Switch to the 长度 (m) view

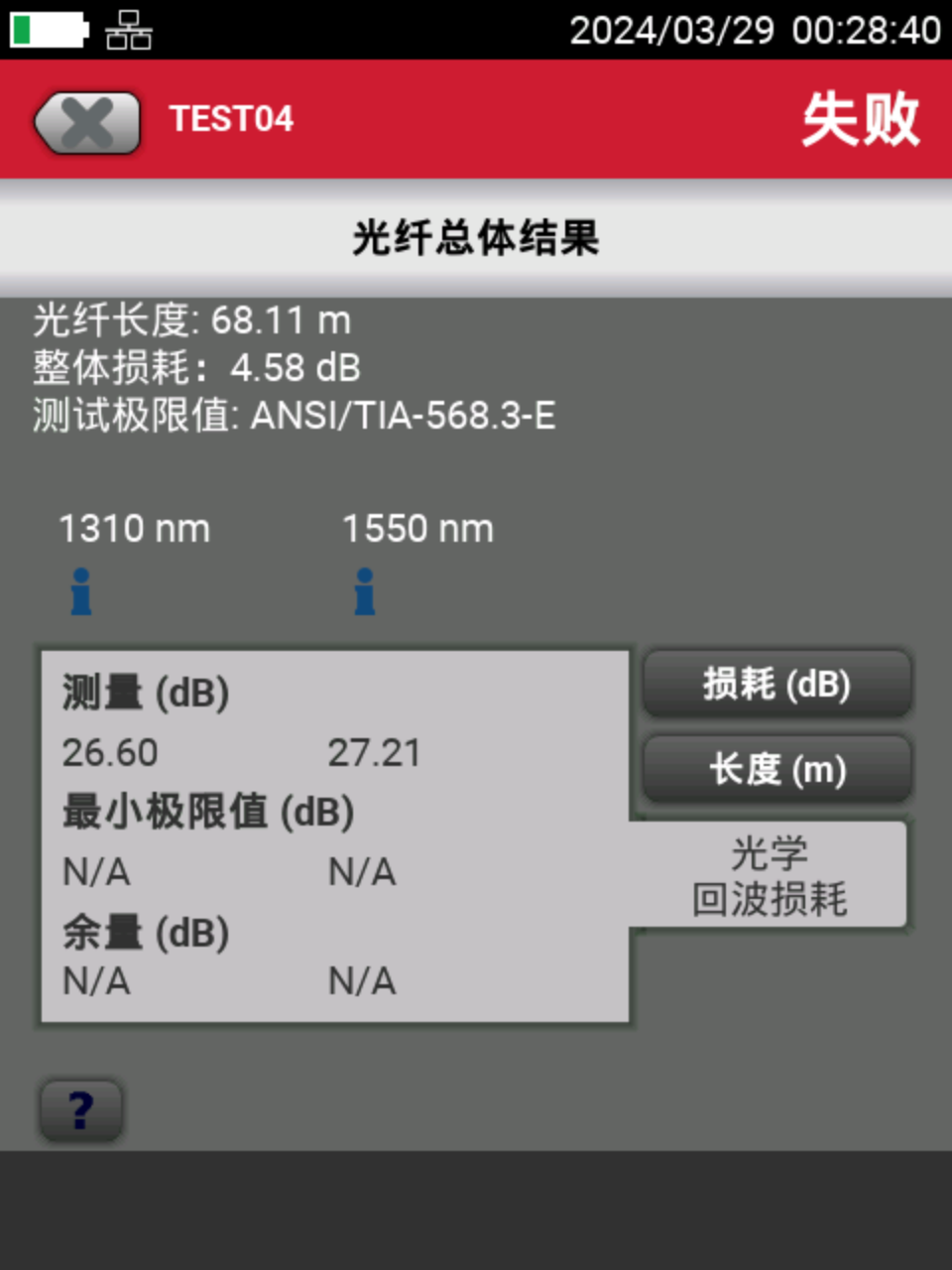click(x=776, y=769)
